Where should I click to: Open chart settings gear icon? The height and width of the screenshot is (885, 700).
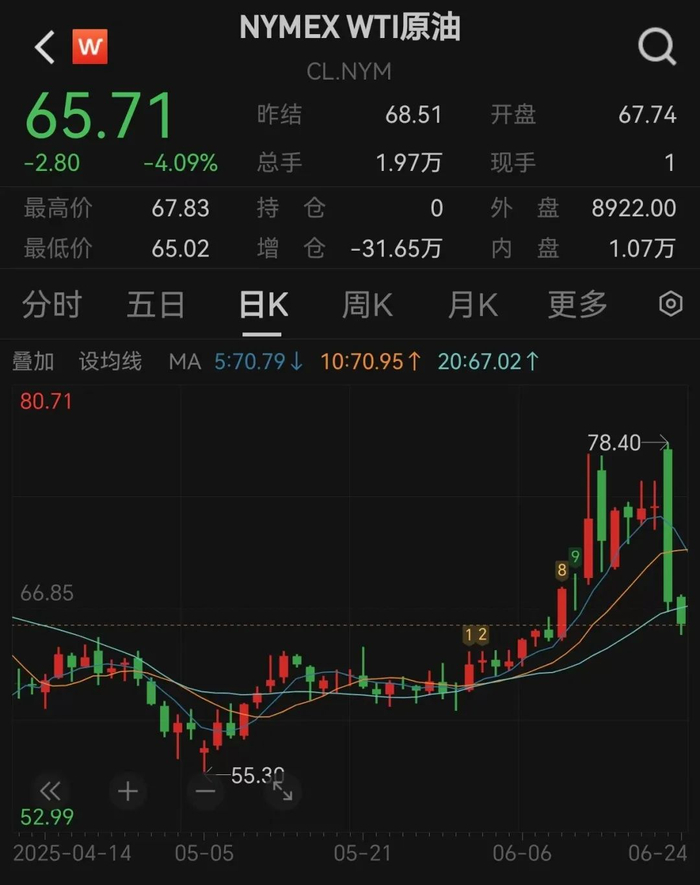670,304
